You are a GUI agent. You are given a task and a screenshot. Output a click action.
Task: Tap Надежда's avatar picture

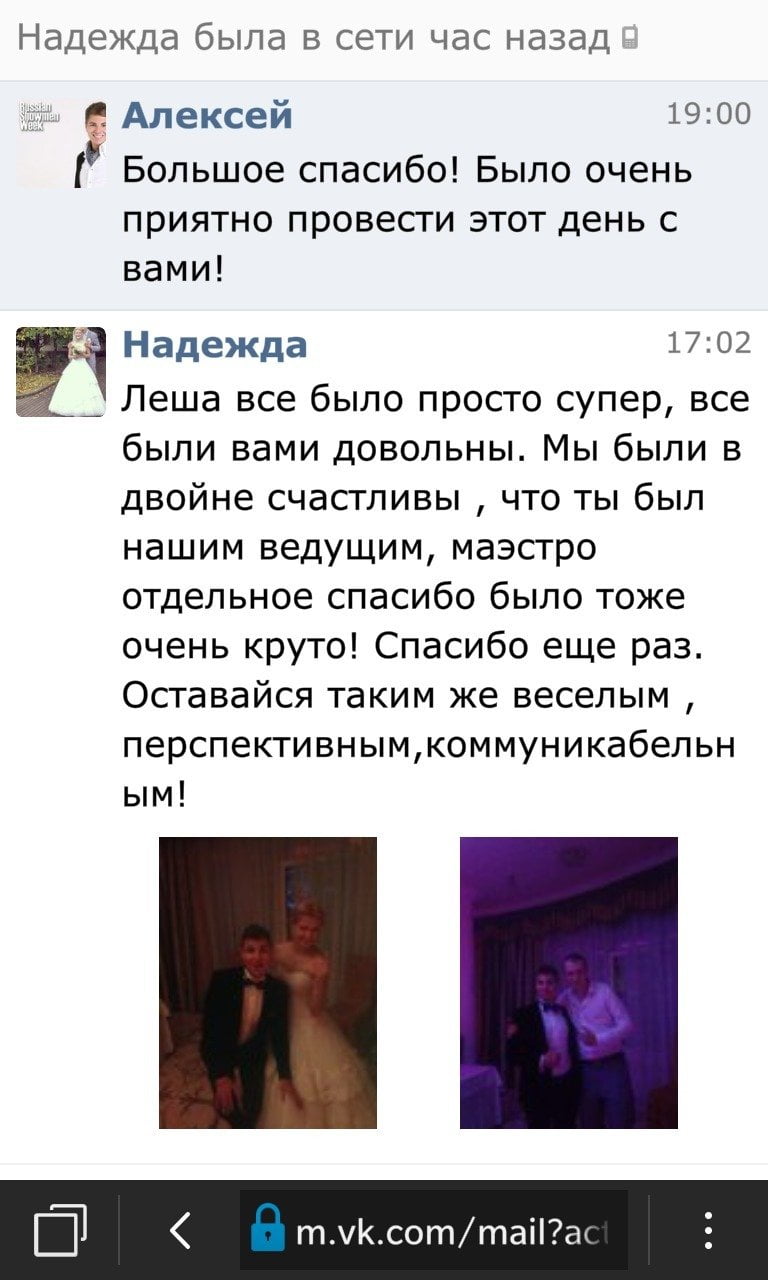click(x=61, y=372)
